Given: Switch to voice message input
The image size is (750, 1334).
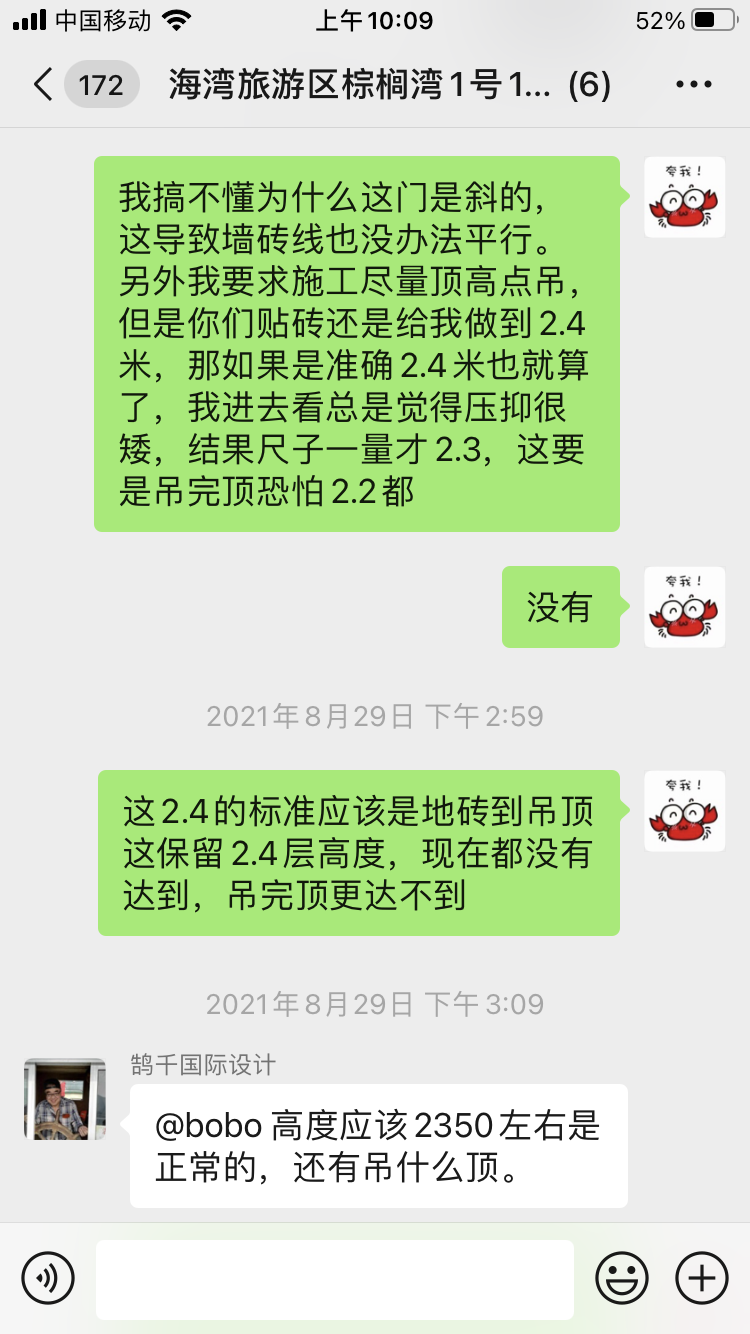Looking at the screenshot, I should pos(48,1278).
